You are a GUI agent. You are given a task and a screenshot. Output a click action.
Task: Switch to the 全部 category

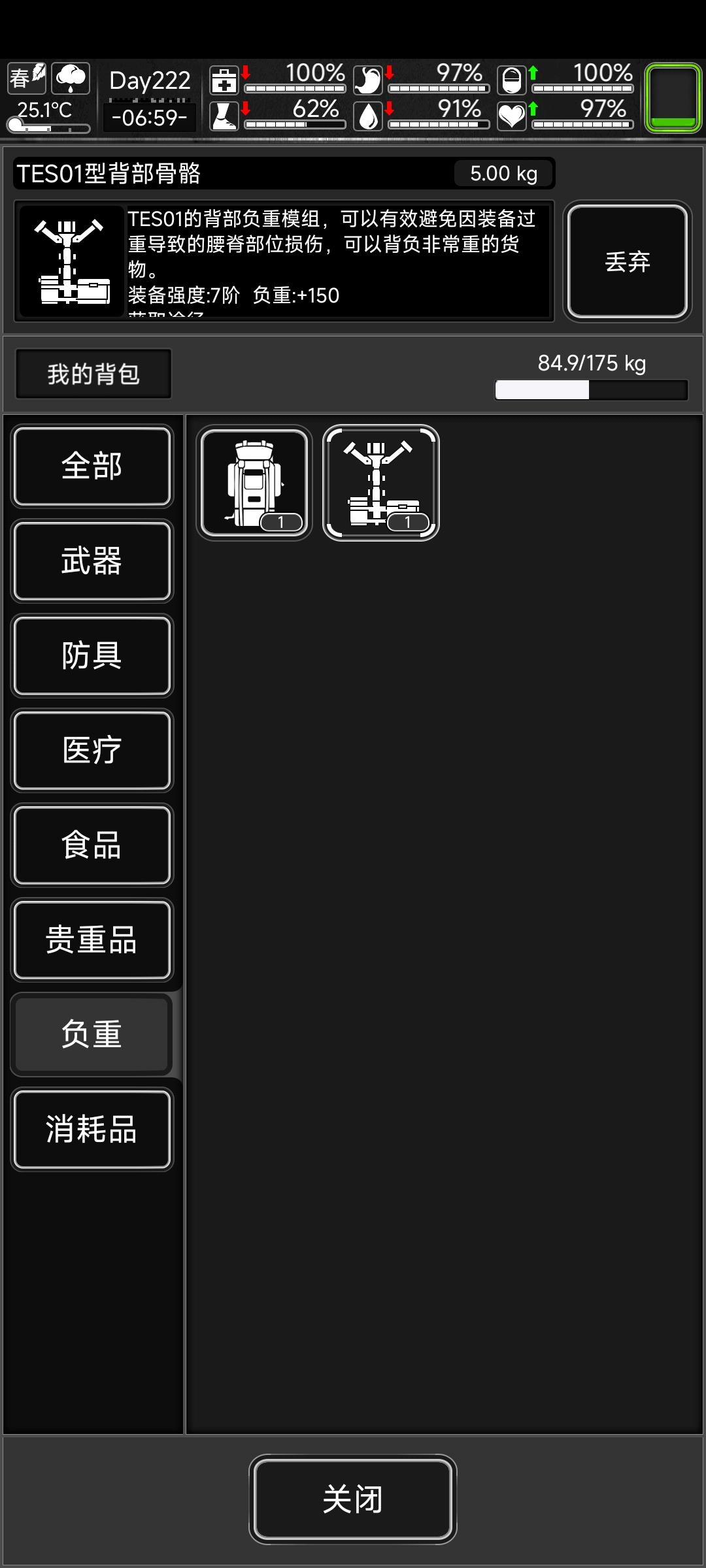pos(92,466)
